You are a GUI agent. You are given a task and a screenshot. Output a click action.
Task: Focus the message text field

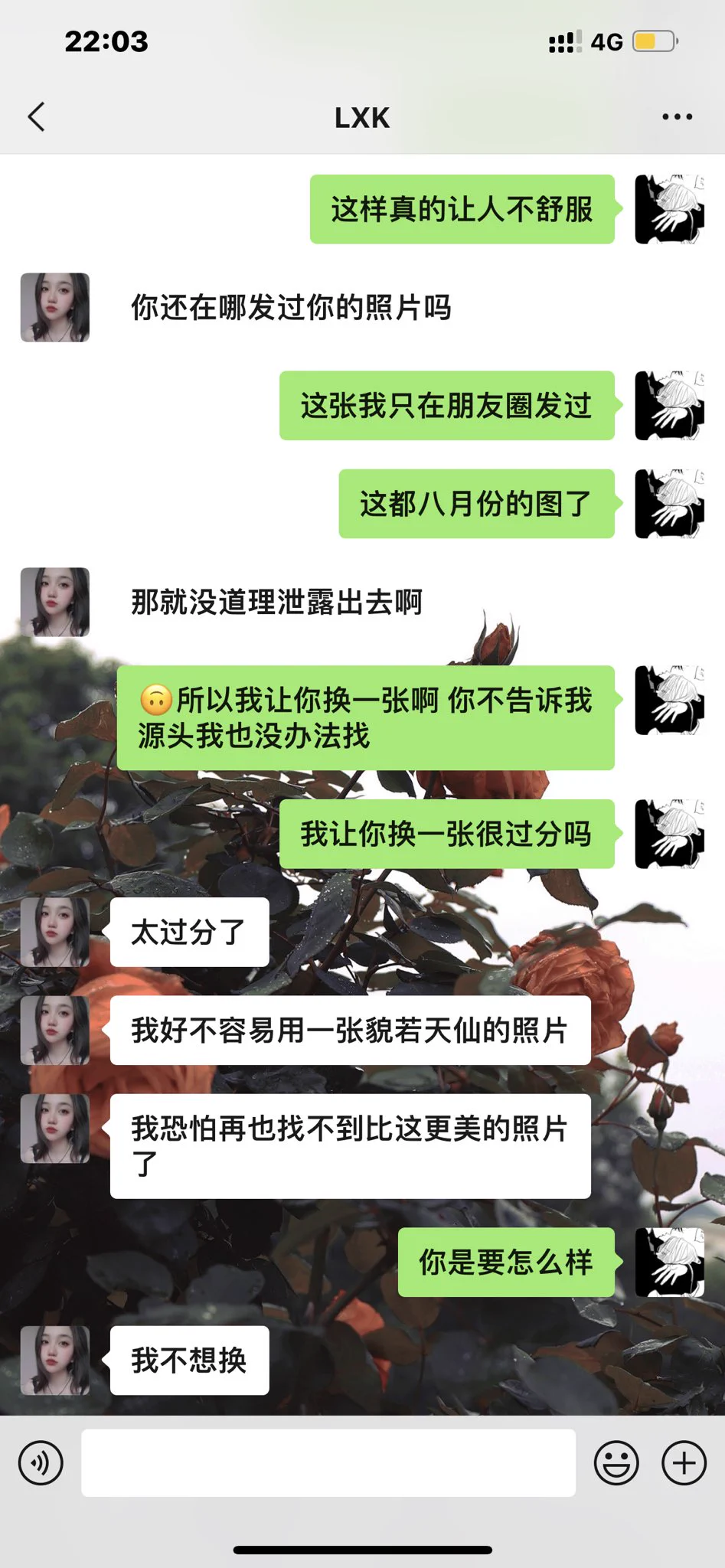pos(328,1463)
